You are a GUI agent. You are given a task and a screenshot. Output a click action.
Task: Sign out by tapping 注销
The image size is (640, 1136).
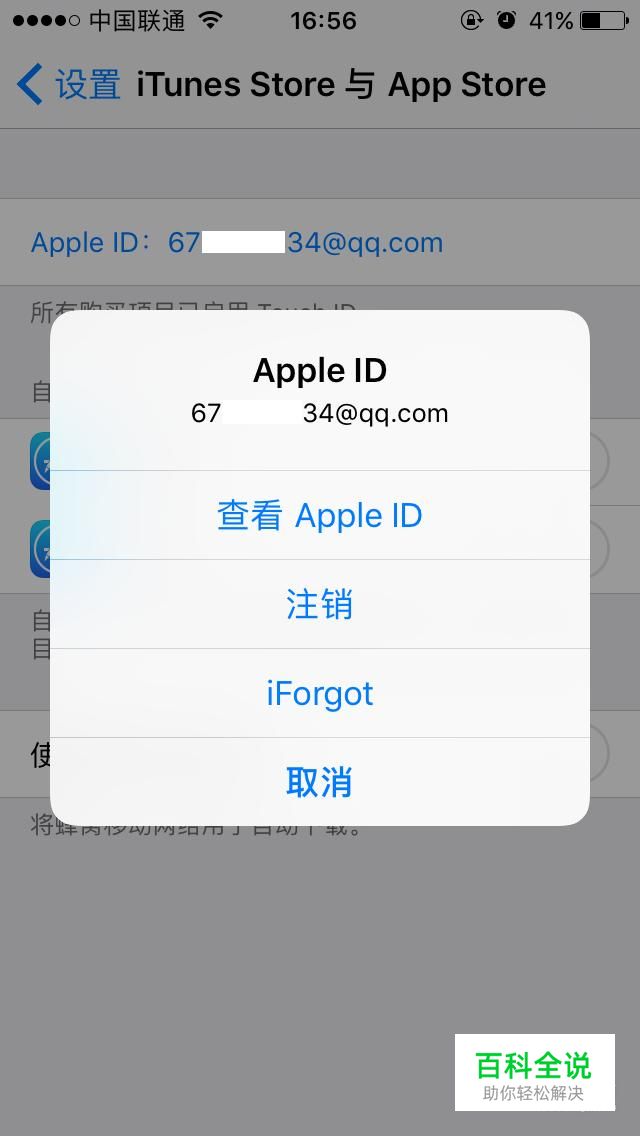point(320,604)
